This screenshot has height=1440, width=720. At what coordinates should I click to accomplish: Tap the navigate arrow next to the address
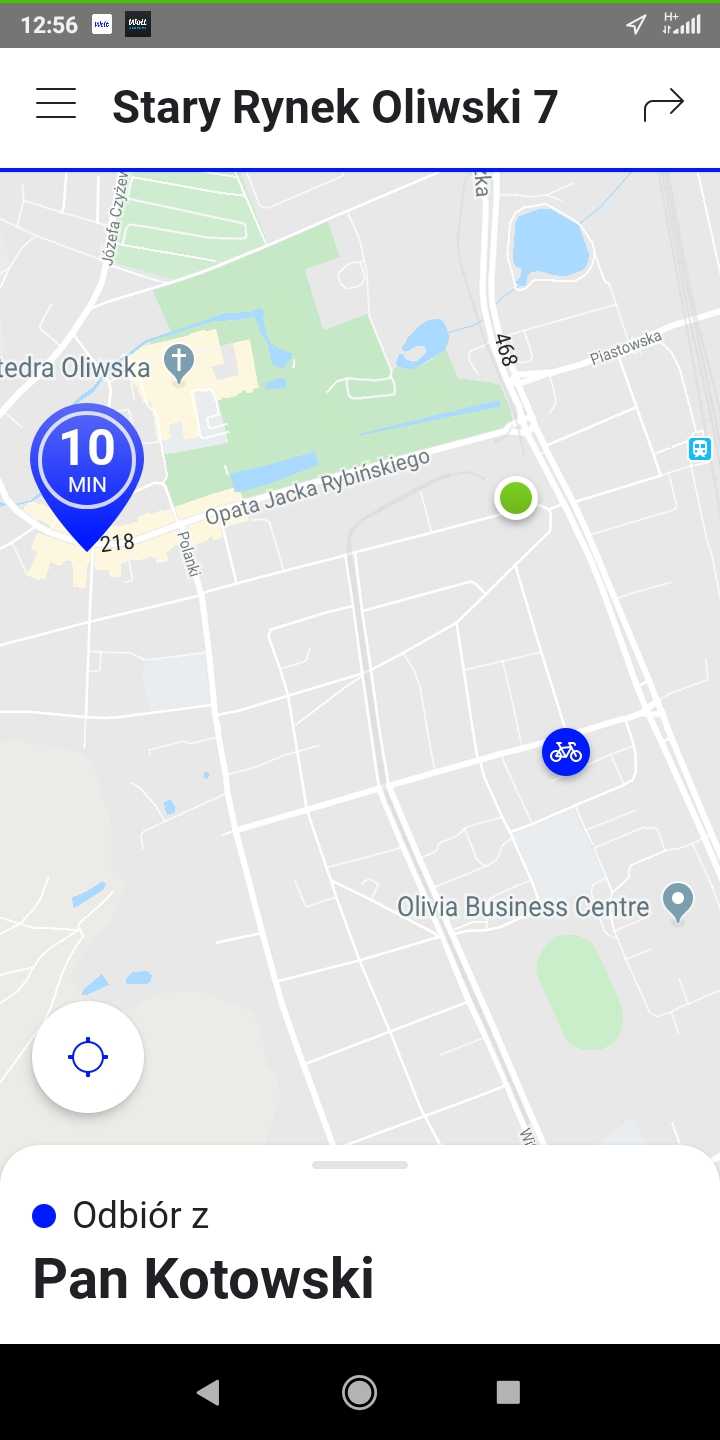click(663, 105)
